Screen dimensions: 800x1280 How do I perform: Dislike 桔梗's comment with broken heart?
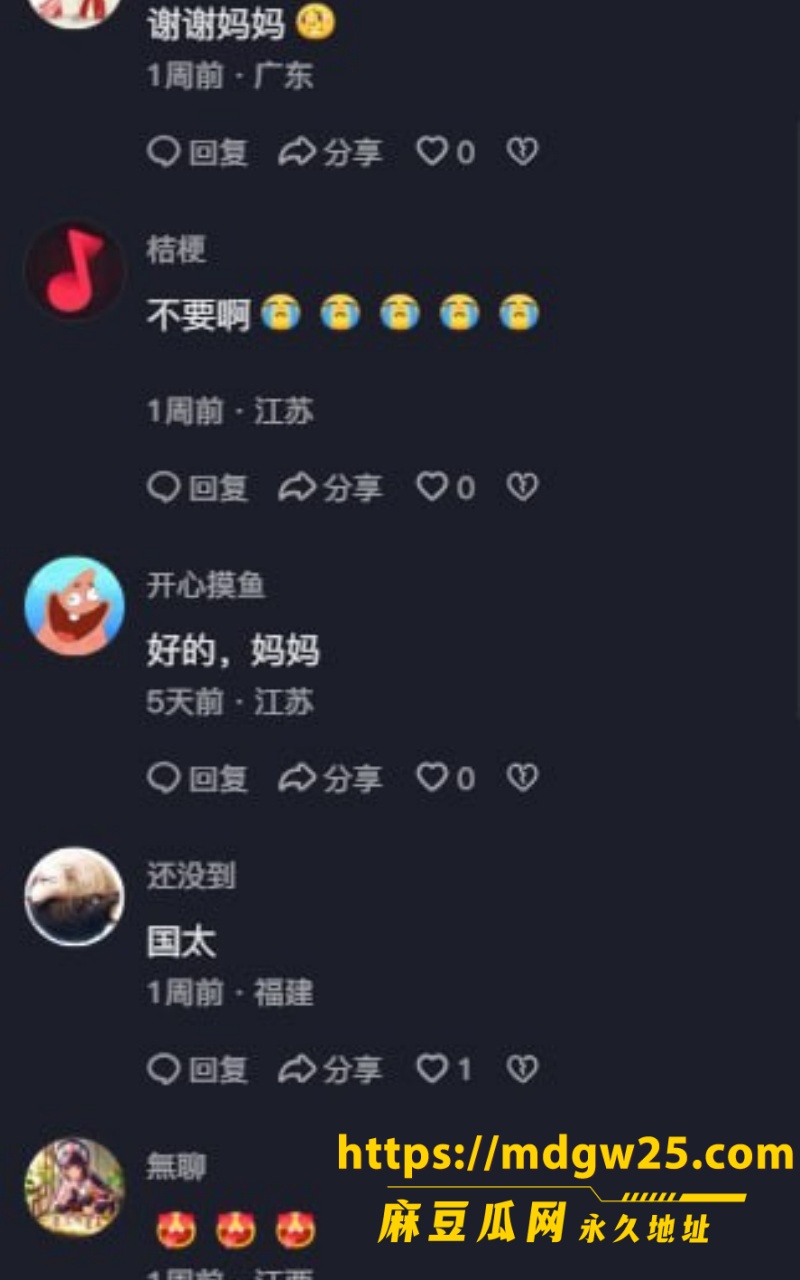tap(522, 487)
